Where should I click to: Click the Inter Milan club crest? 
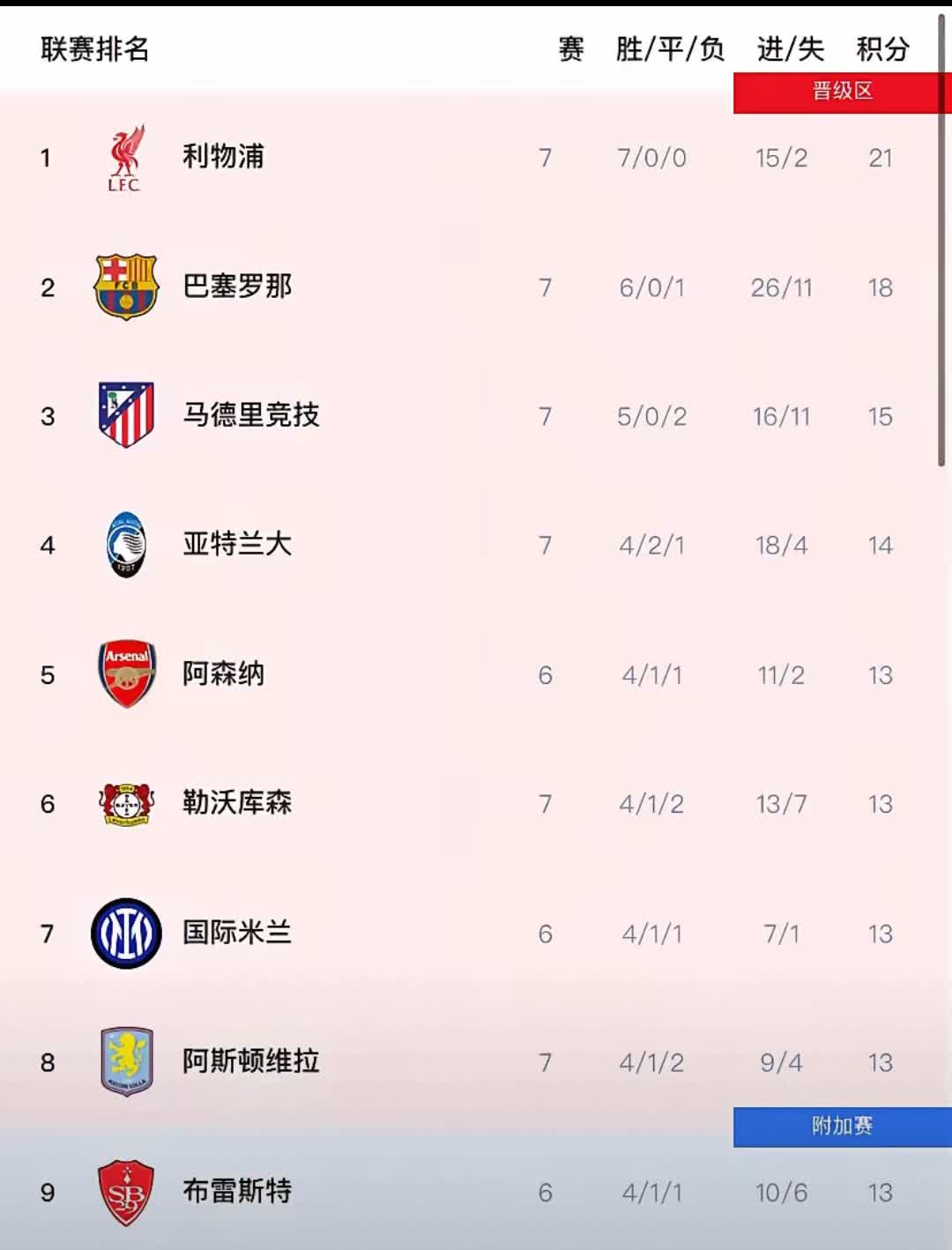coord(126,933)
